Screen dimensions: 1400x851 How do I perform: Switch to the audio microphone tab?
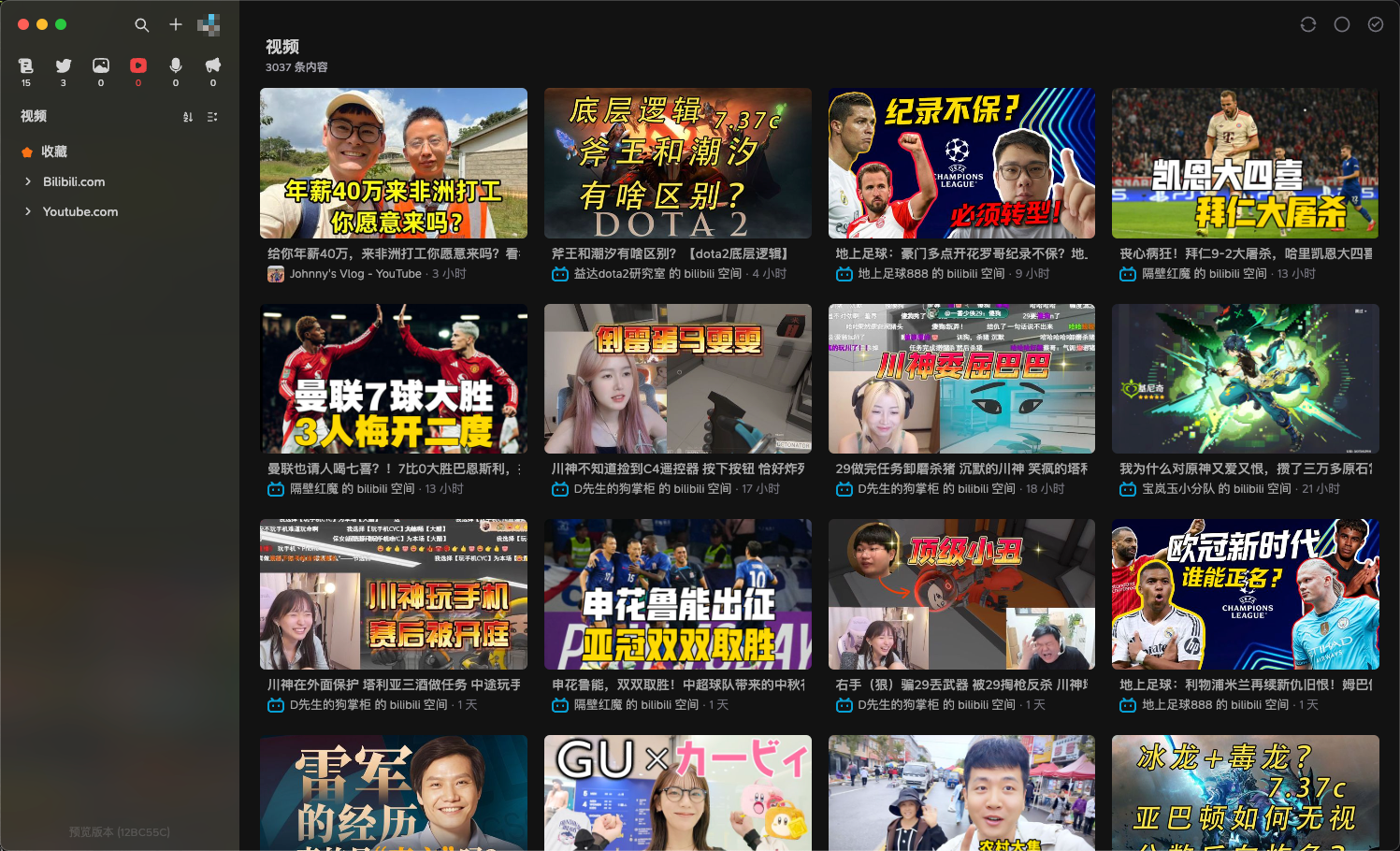point(176,66)
